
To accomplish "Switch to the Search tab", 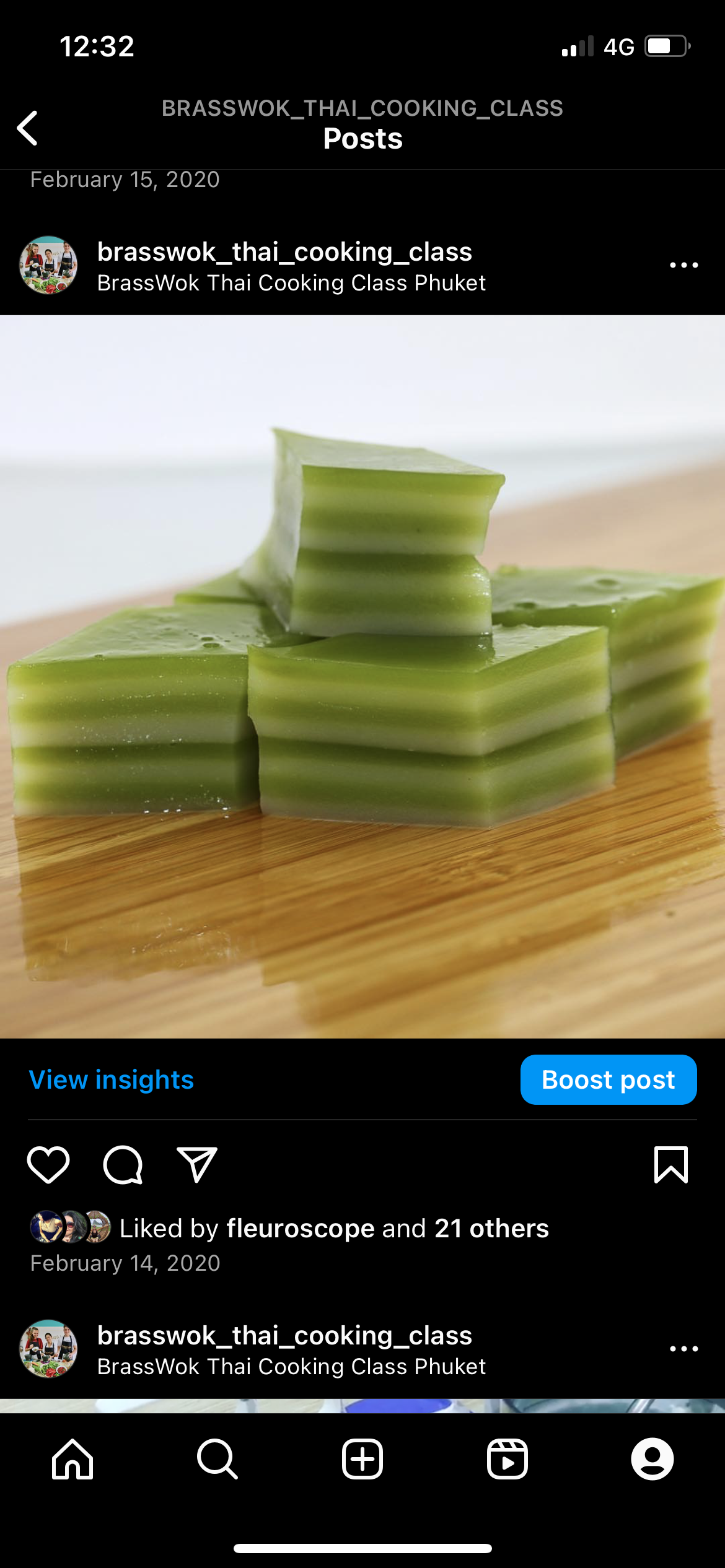I will [217, 1459].
